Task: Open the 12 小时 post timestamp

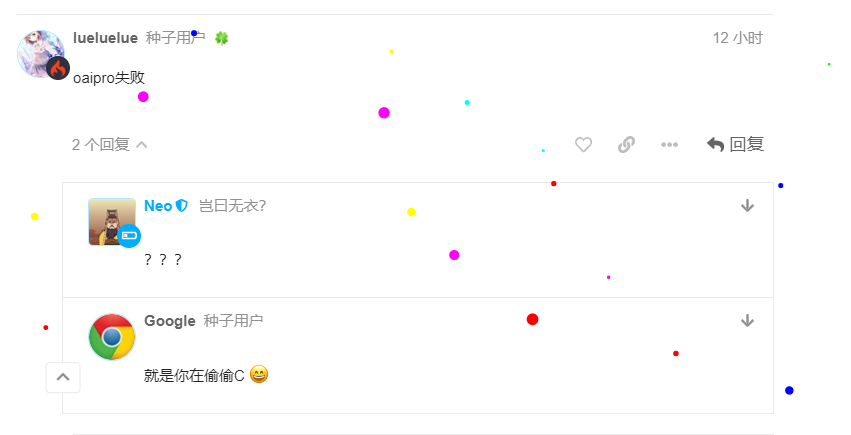Action: pos(738,38)
